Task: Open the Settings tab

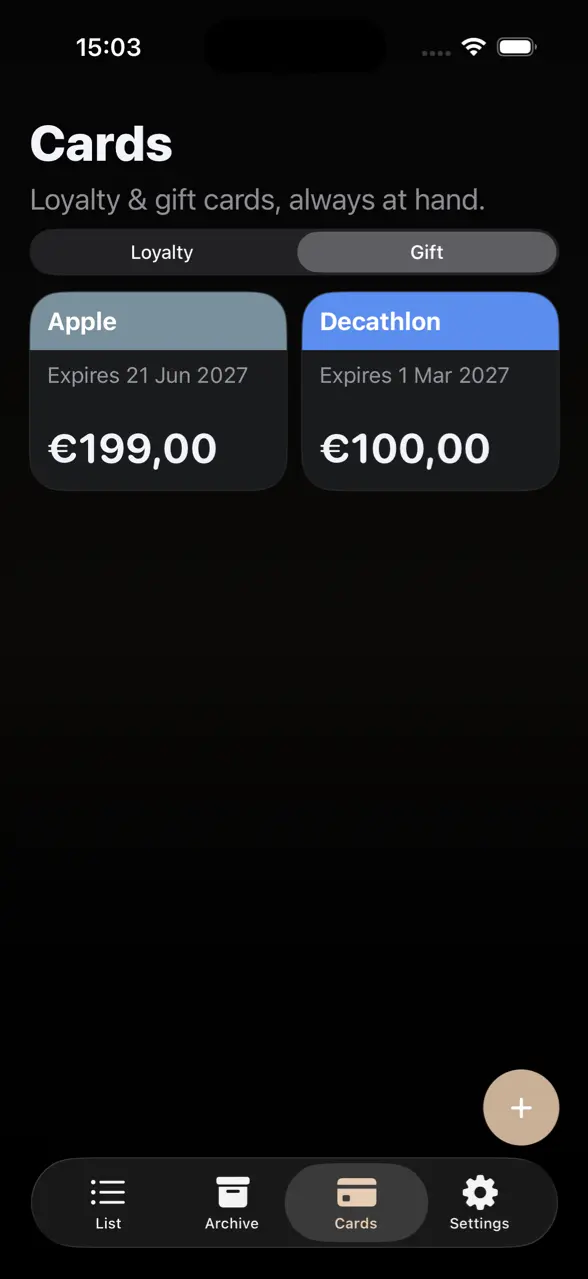Action: pyautogui.click(x=479, y=1203)
